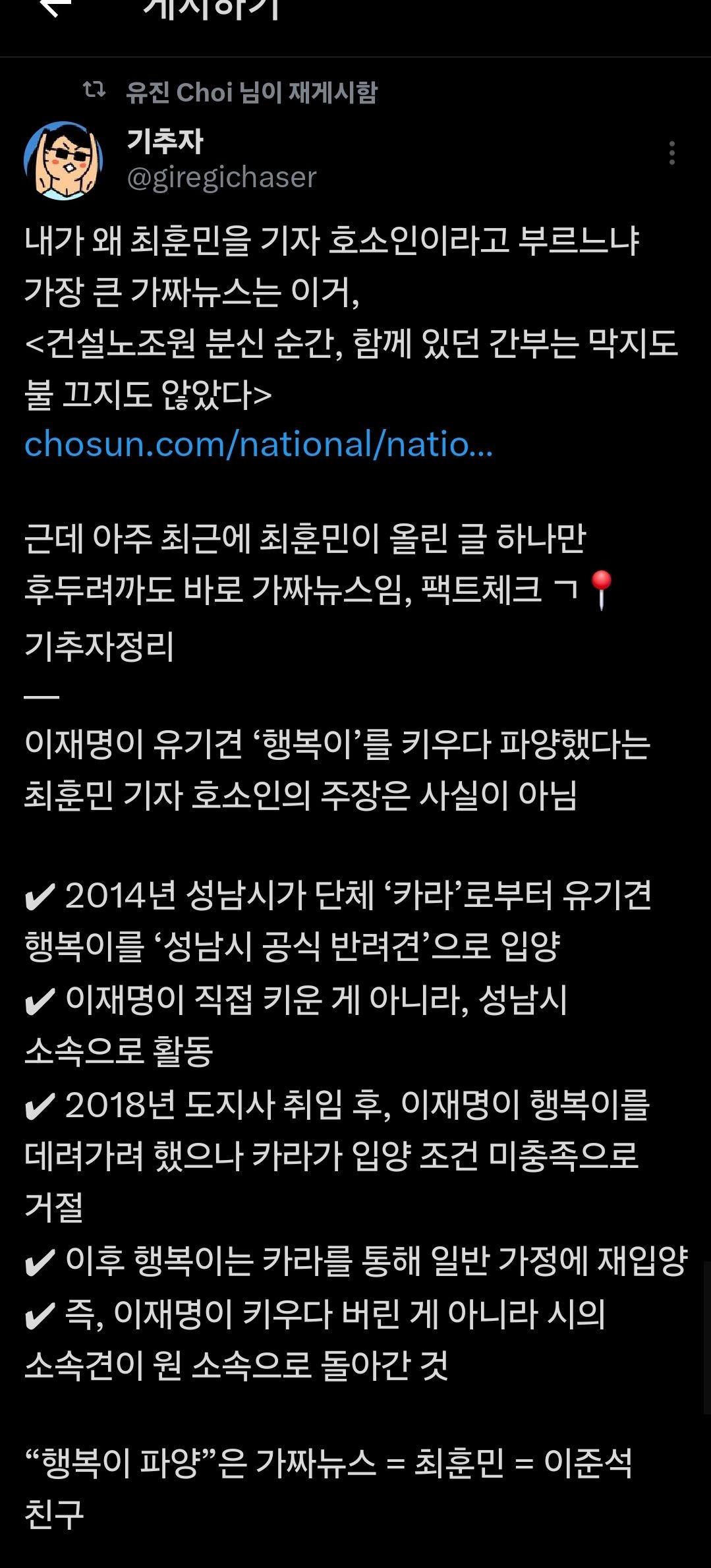711x1568 pixels.
Task: Open the chosun.com article link
Action: pyautogui.click(x=258, y=444)
